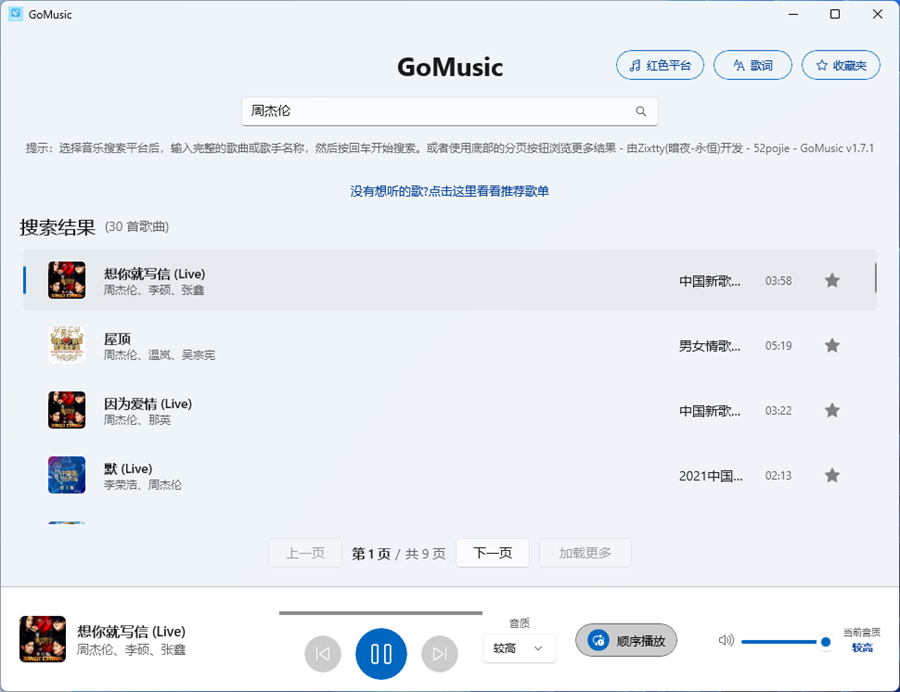The height and width of the screenshot is (692, 900).
Task: Open the 红色平台 platform selector
Action: [660, 65]
